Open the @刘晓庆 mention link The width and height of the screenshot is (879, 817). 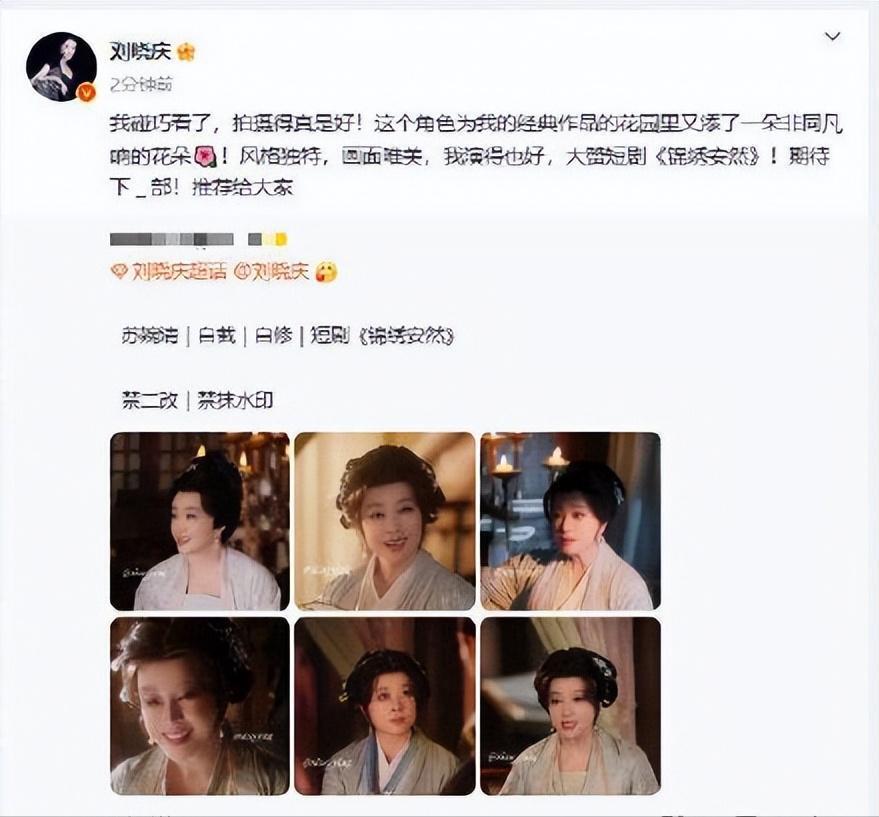pos(273,272)
